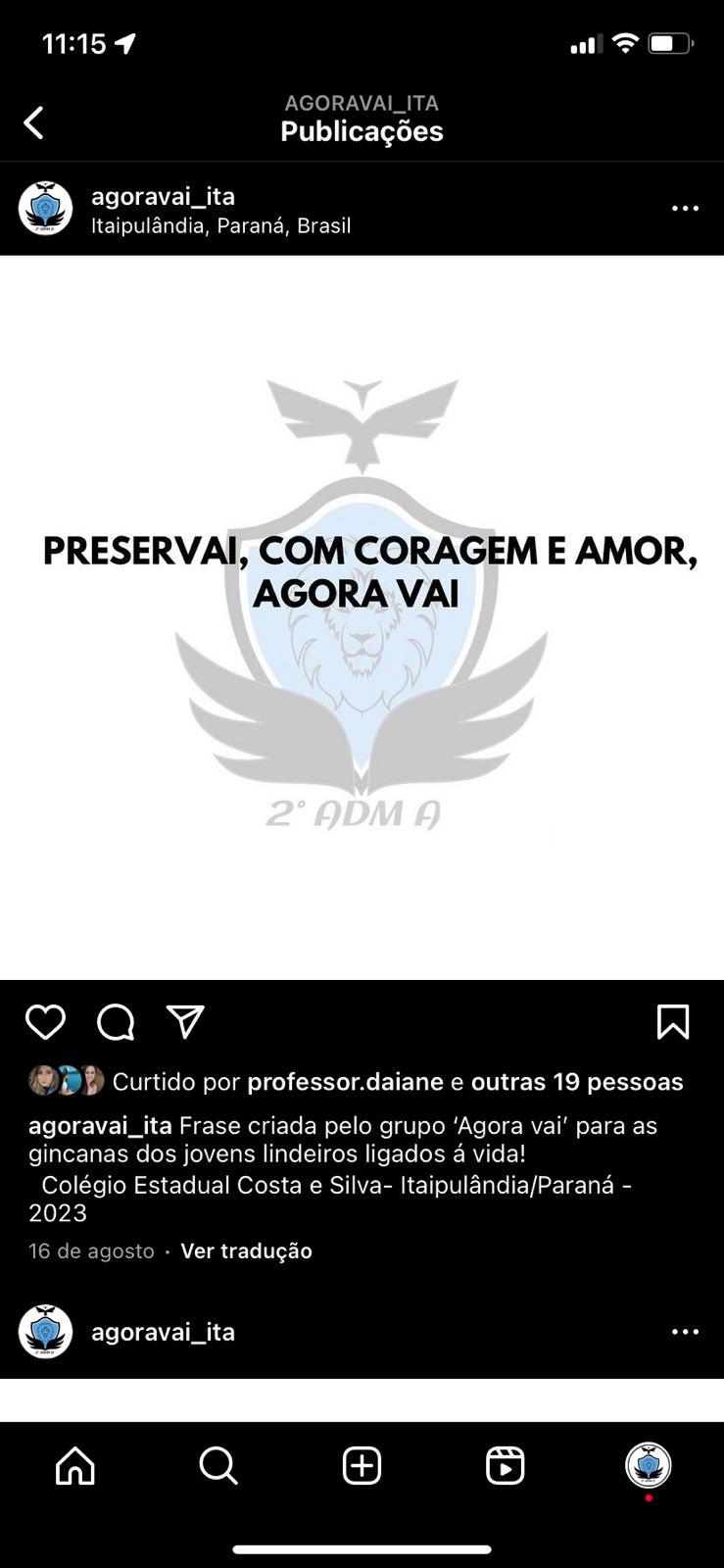Open options menu for the Itaipulândia post
The width and height of the screenshot is (724, 1568).
pos(685,209)
